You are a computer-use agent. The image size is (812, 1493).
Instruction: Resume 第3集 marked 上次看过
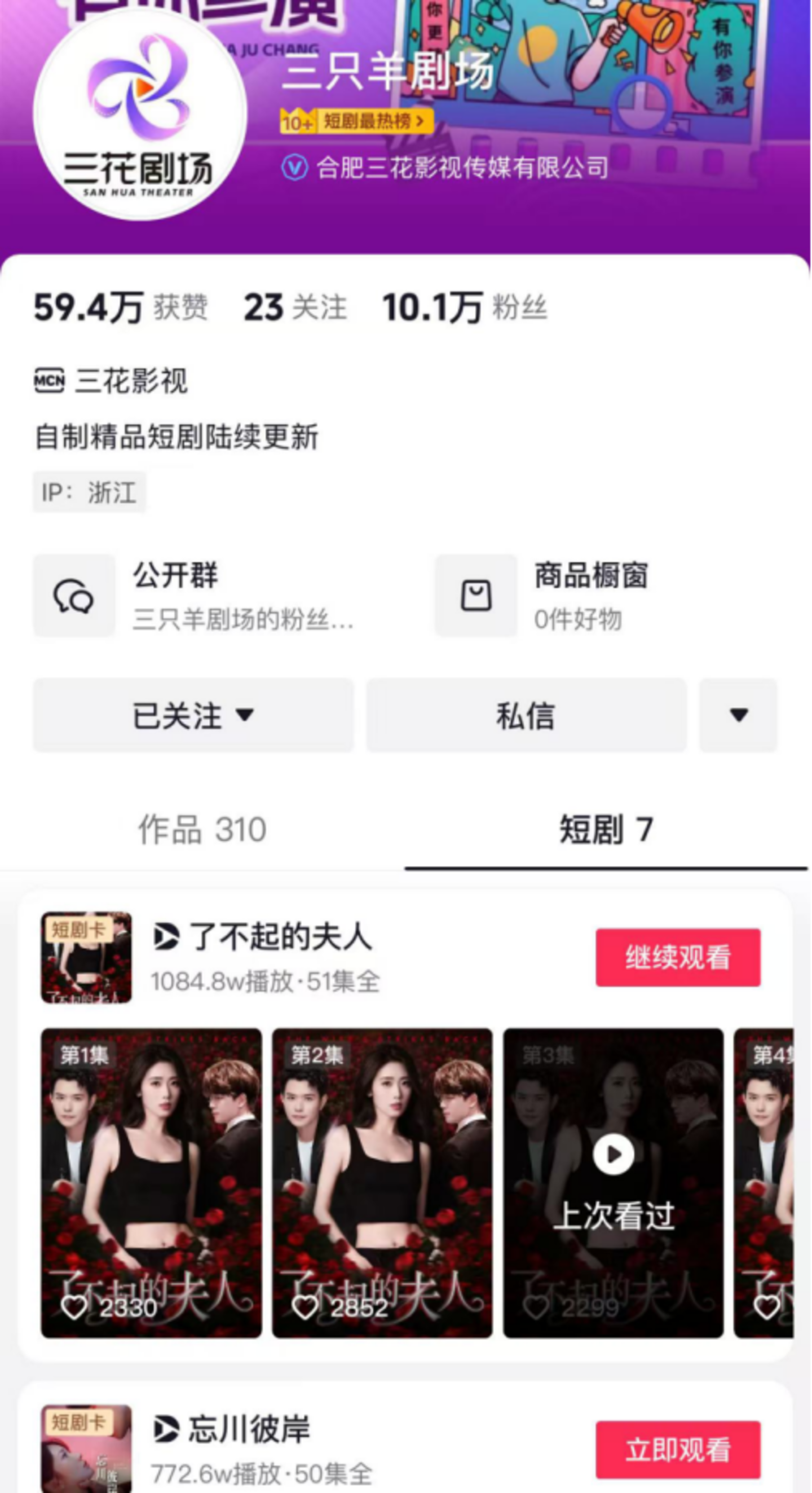pos(613,1182)
